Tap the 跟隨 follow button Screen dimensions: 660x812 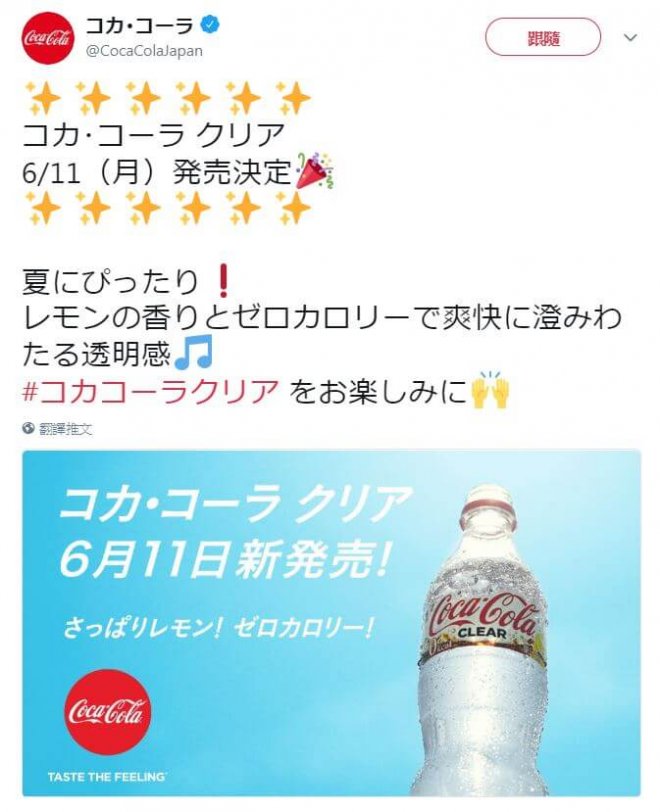coord(543,38)
